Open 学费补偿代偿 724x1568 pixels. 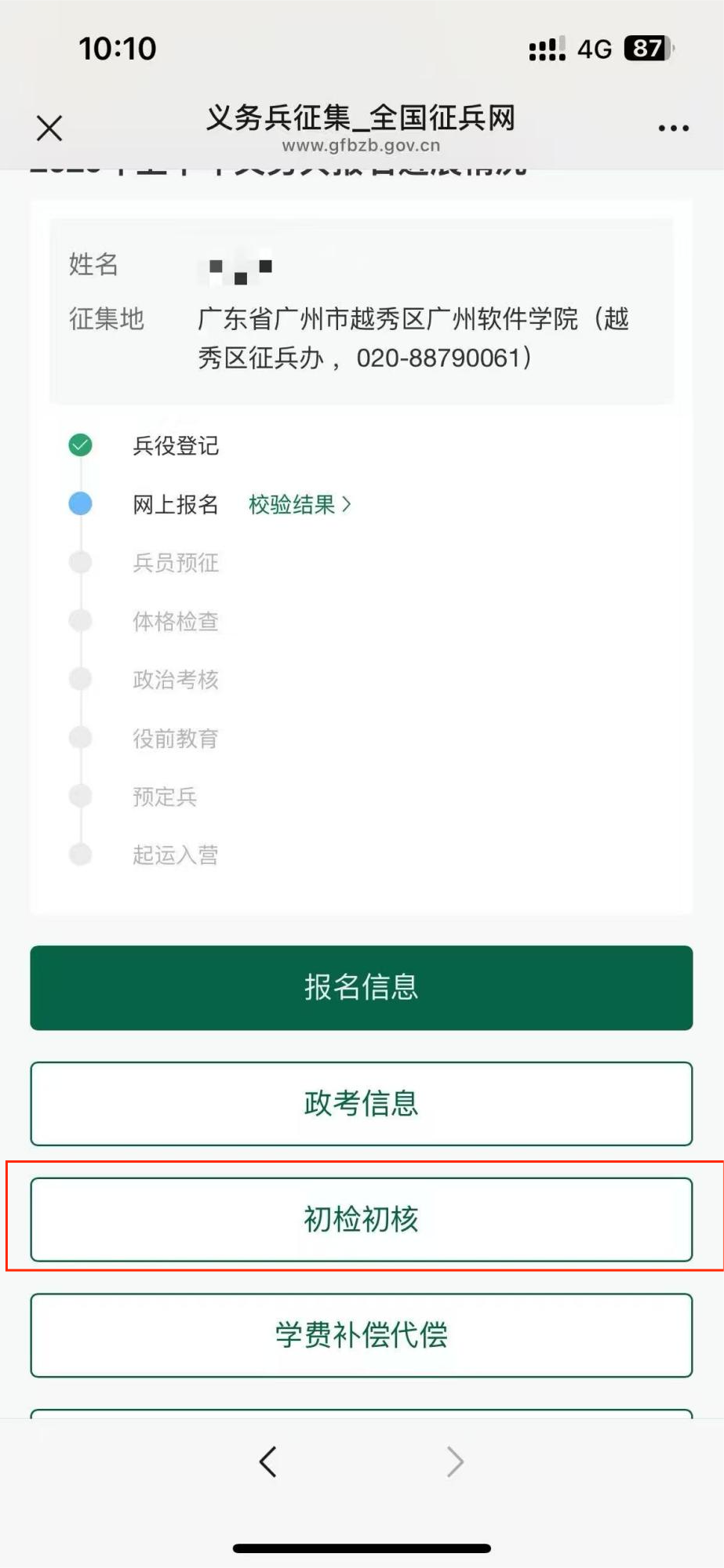[362, 1334]
